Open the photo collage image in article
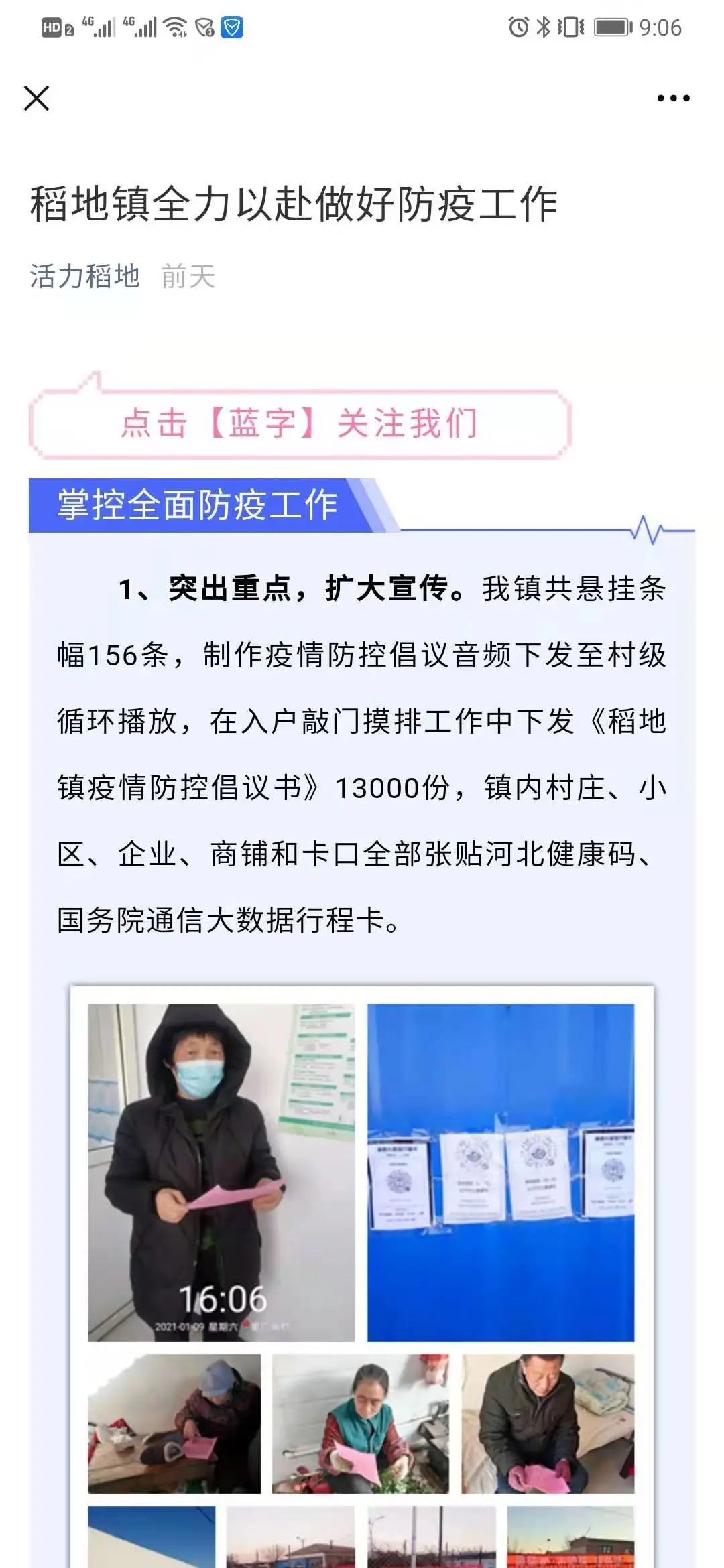This screenshot has width=724, height=1568. 362,1273
